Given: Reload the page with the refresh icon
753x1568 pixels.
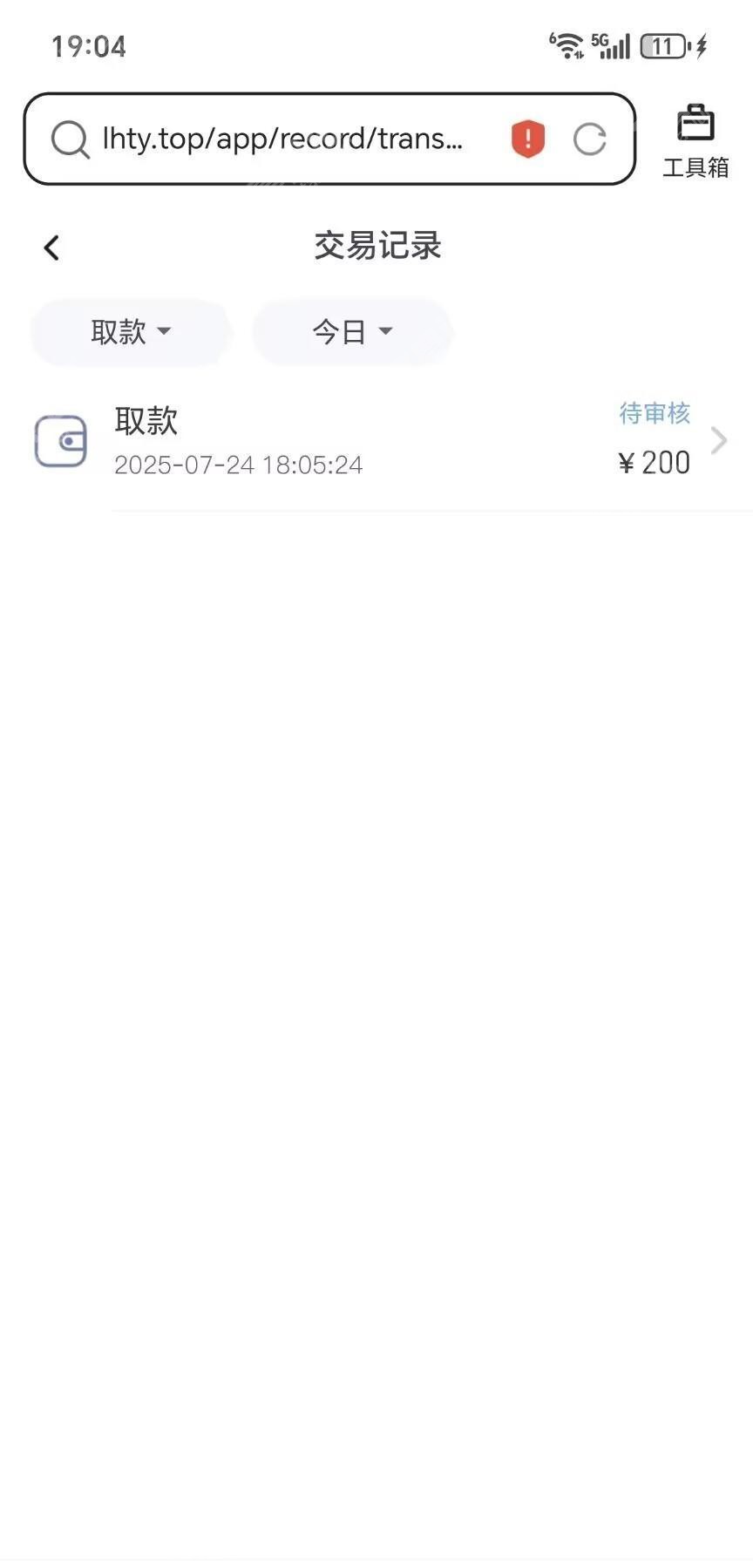Looking at the screenshot, I should (x=590, y=139).
